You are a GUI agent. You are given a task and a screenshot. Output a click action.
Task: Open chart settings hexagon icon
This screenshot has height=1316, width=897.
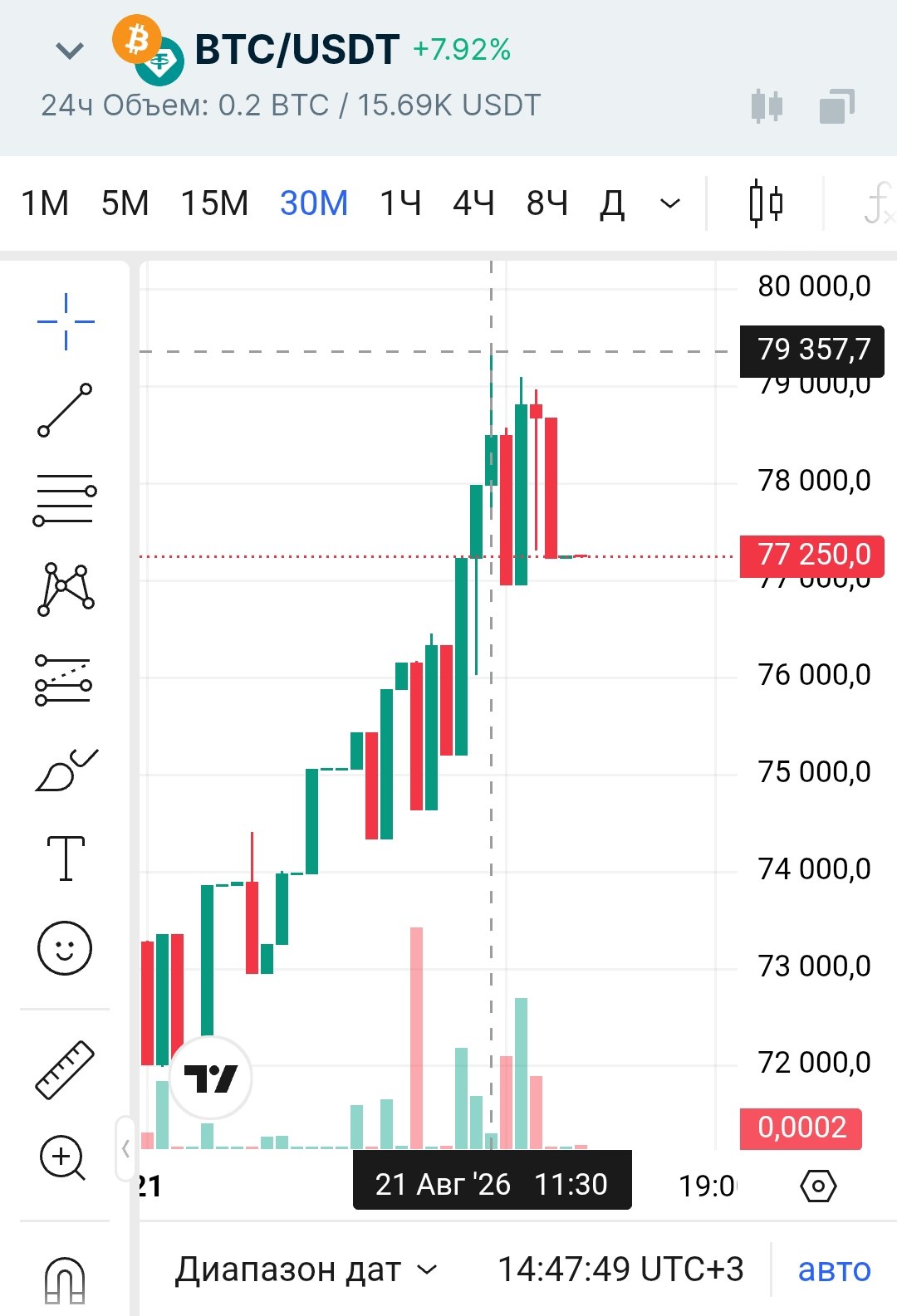818,1186
